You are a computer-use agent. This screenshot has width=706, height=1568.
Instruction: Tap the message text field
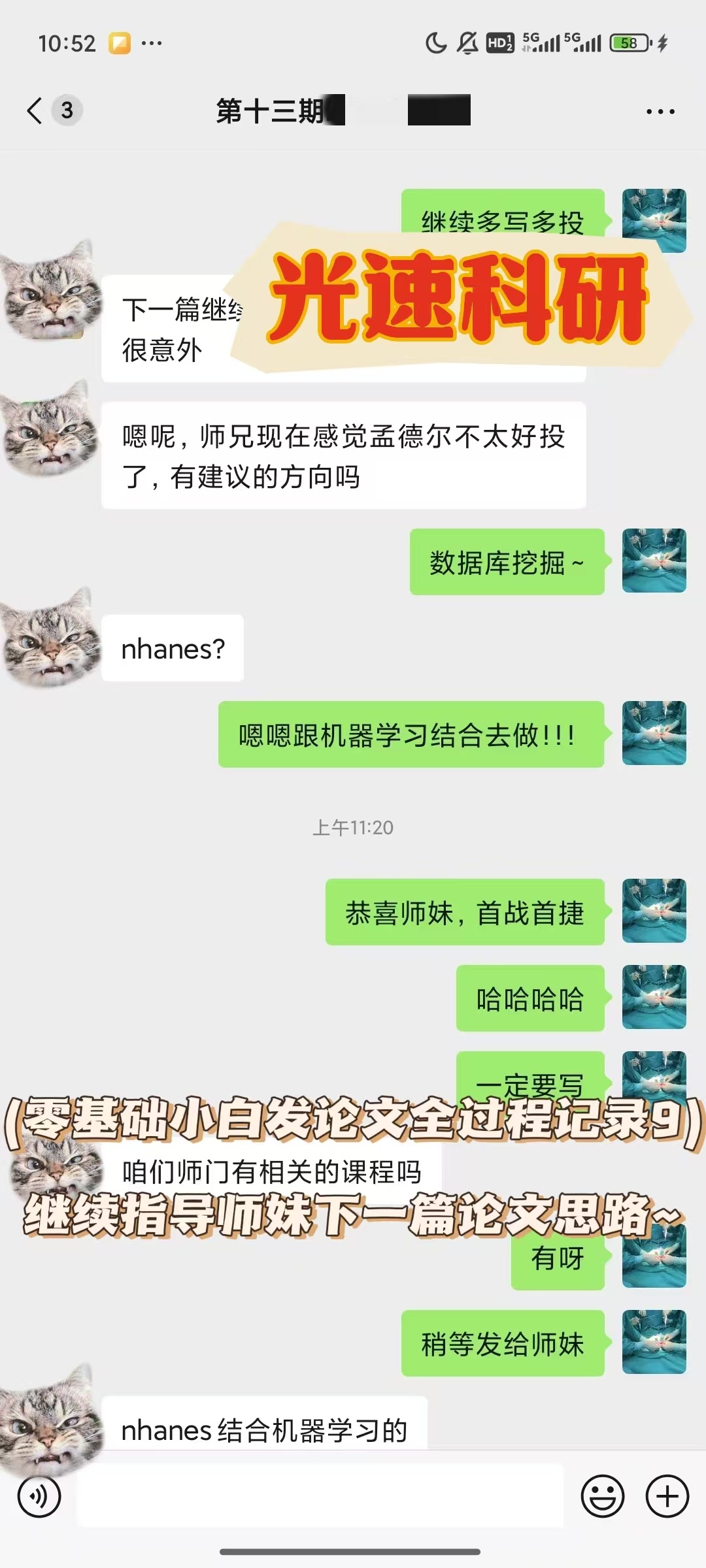[320, 1495]
